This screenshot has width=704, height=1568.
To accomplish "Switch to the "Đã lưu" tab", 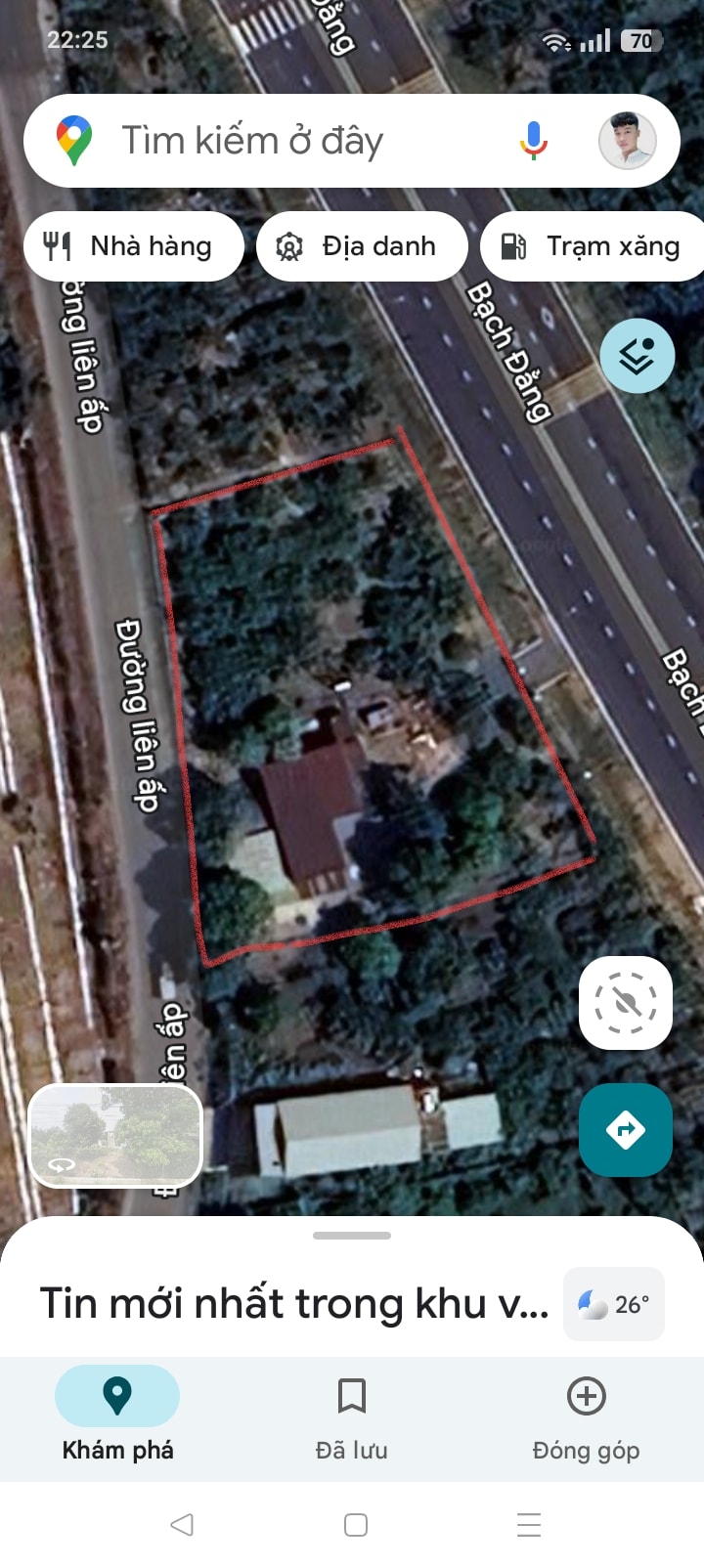I will pos(352,1416).
